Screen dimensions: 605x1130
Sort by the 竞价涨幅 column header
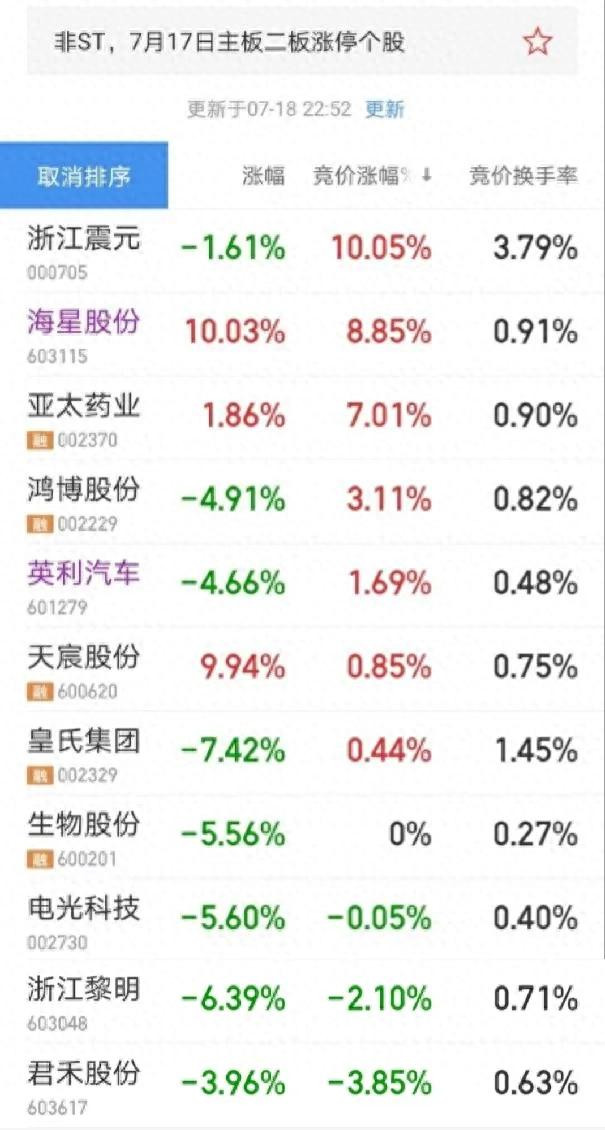coord(372,176)
